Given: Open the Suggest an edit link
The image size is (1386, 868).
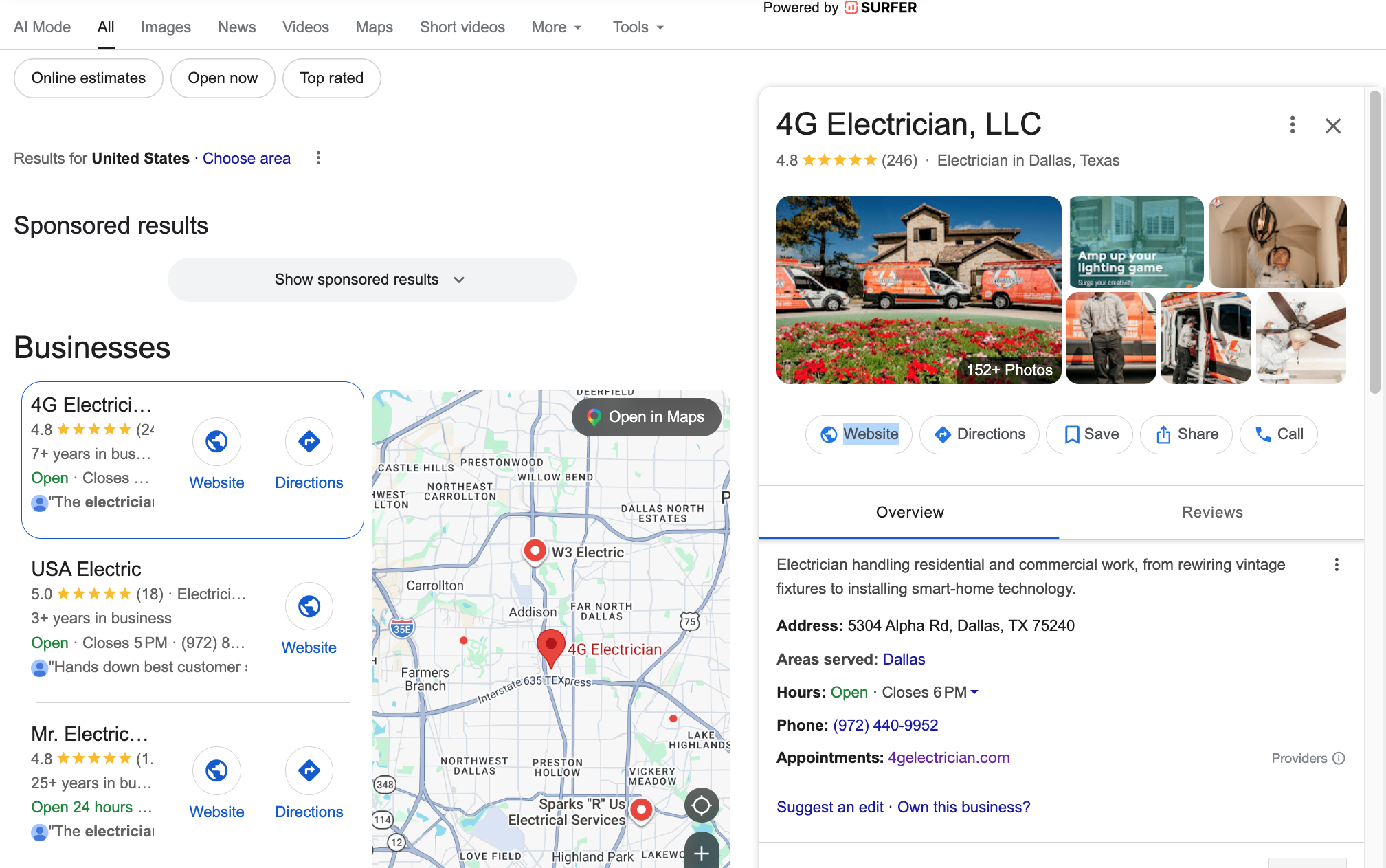Looking at the screenshot, I should (829, 807).
